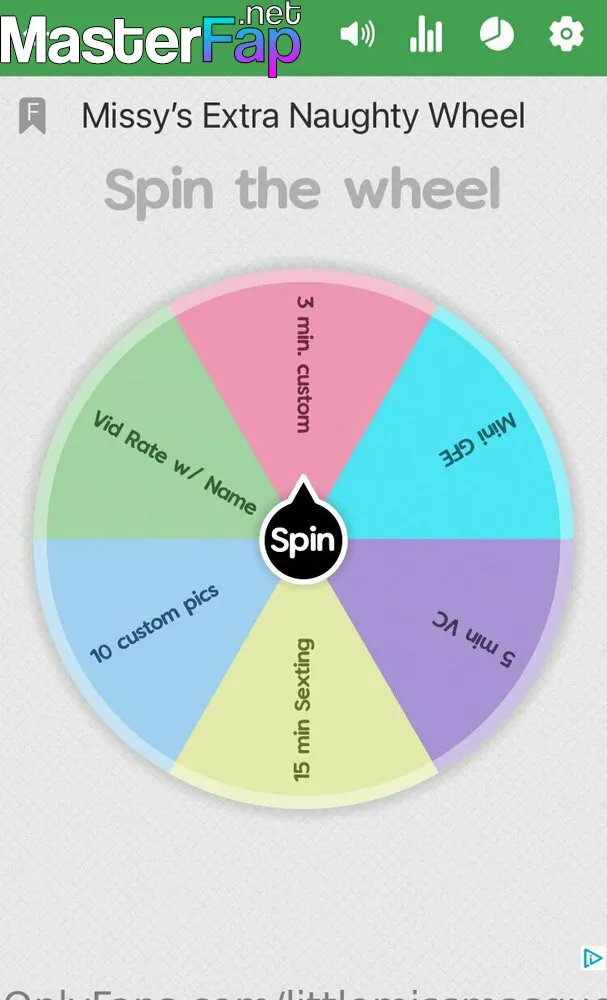Open the settings gear
Image resolution: width=607 pixels, height=1000 pixels.
(x=566, y=34)
